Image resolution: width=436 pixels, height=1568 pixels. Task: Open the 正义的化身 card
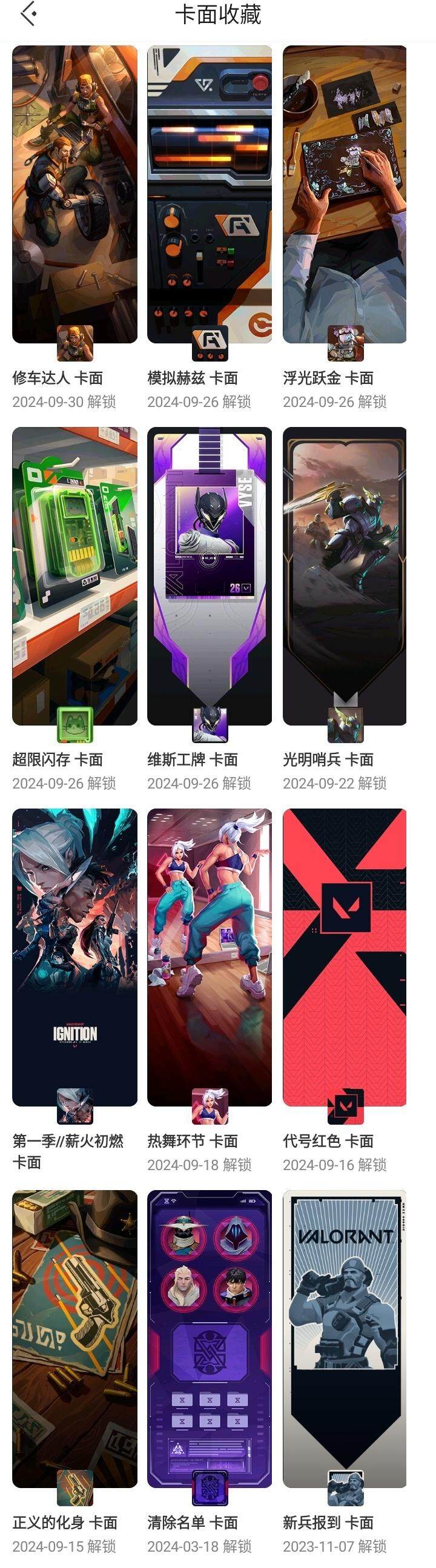tap(74, 1339)
